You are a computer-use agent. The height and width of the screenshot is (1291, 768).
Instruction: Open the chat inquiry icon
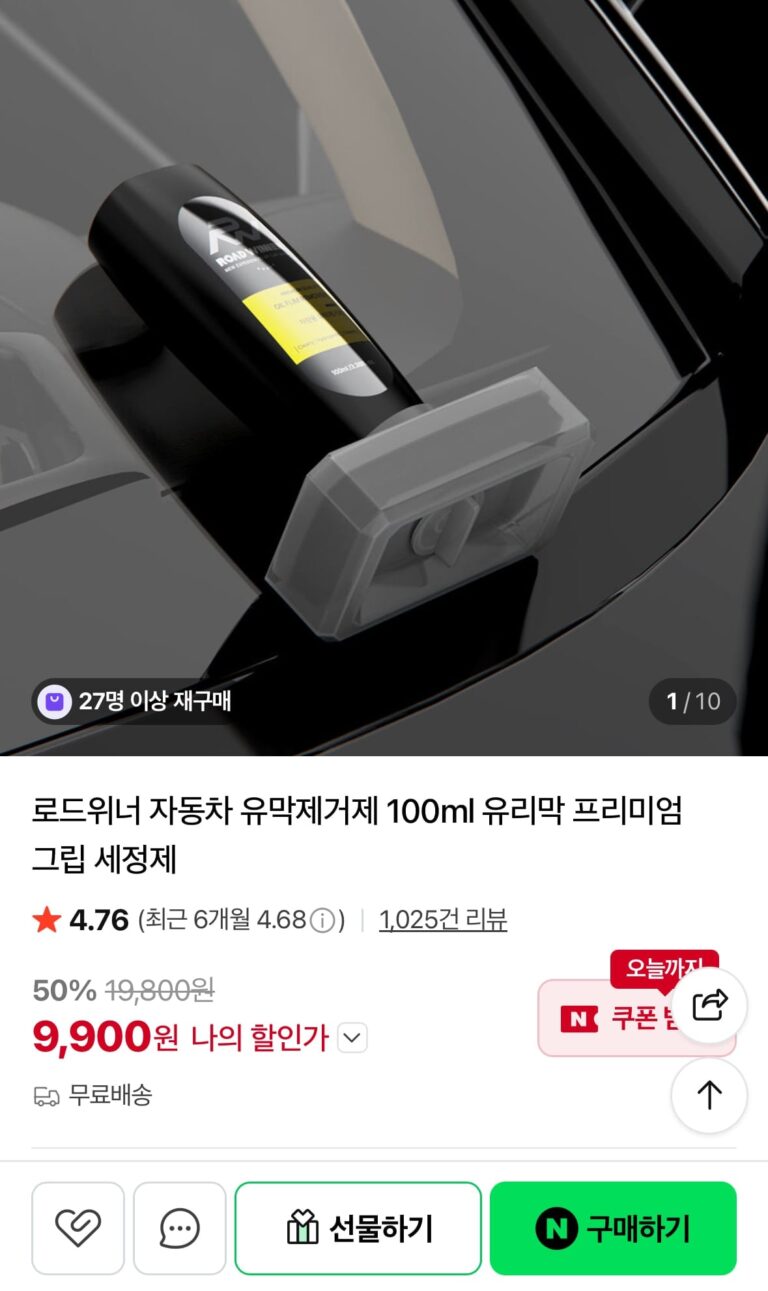pyautogui.click(x=180, y=1228)
